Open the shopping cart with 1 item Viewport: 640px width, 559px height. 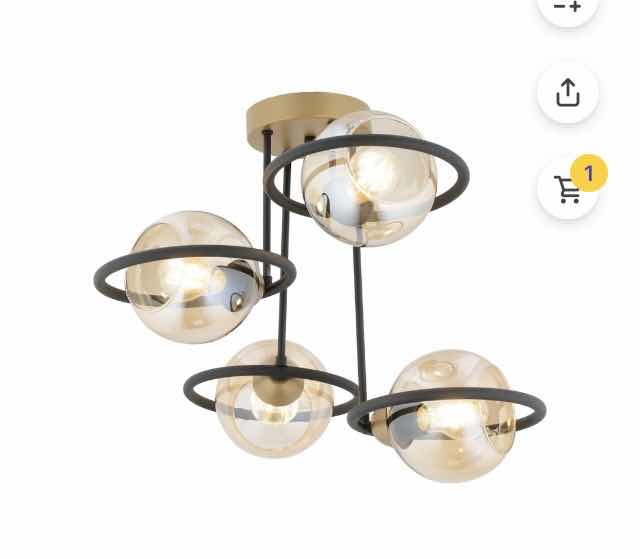[569, 188]
